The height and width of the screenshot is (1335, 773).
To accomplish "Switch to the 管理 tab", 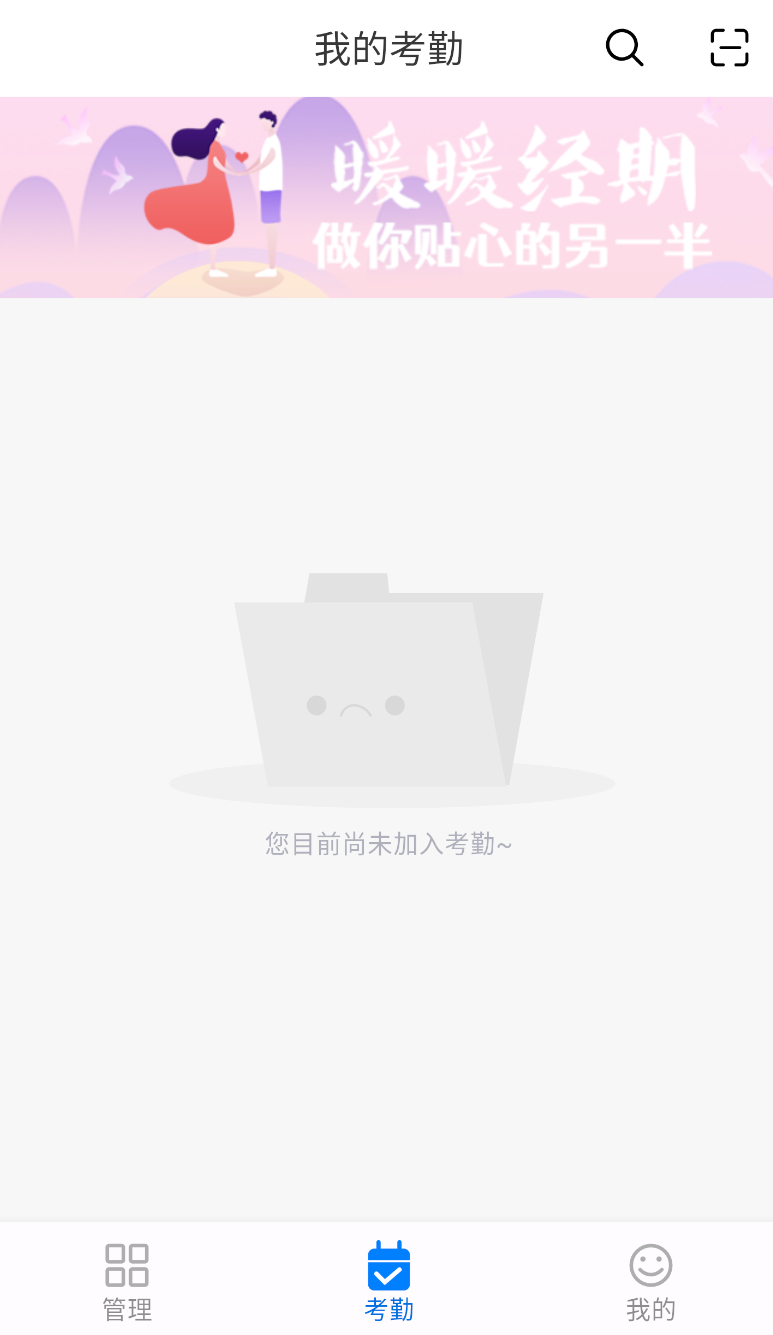I will pyautogui.click(x=127, y=1281).
